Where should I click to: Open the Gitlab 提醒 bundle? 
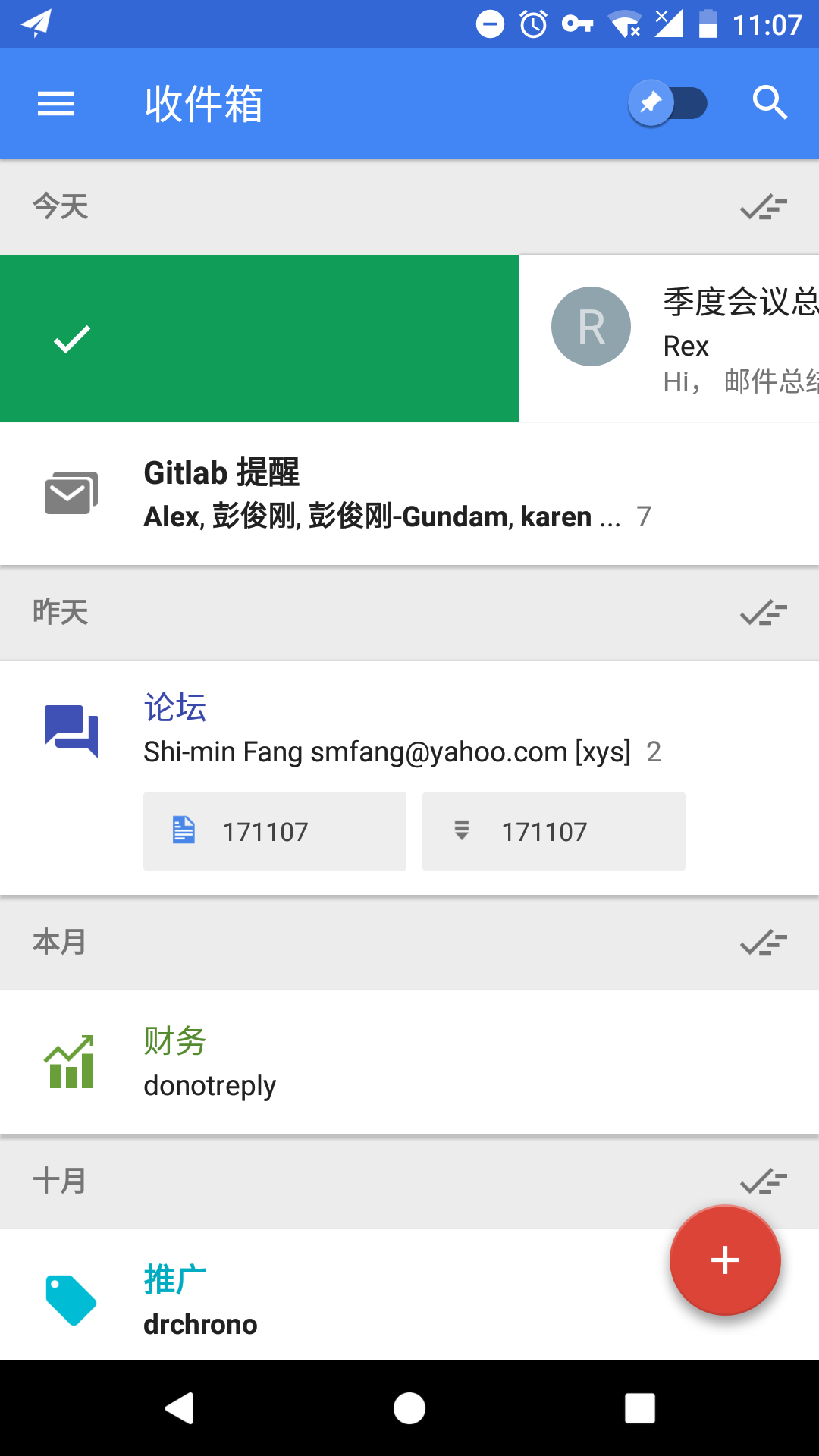coord(409,494)
